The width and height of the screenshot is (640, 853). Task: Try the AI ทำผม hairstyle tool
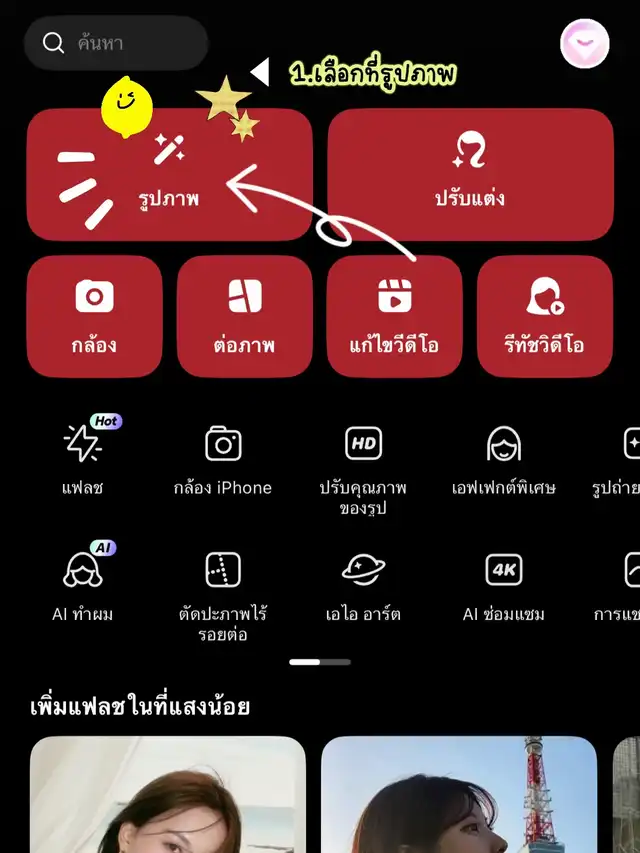pyautogui.click(x=82, y=585)
